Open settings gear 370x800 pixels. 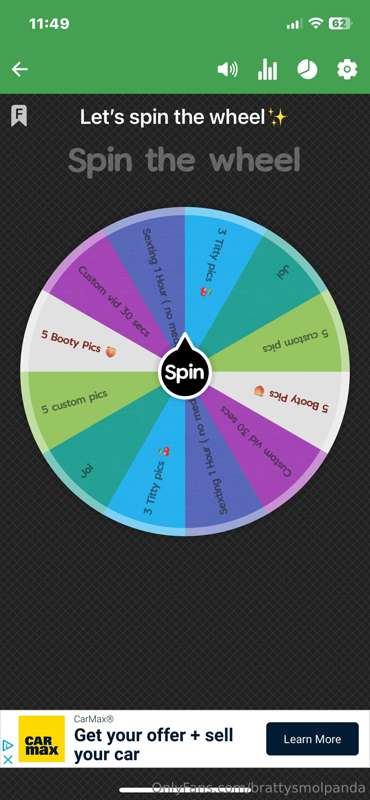click(347, 69)
